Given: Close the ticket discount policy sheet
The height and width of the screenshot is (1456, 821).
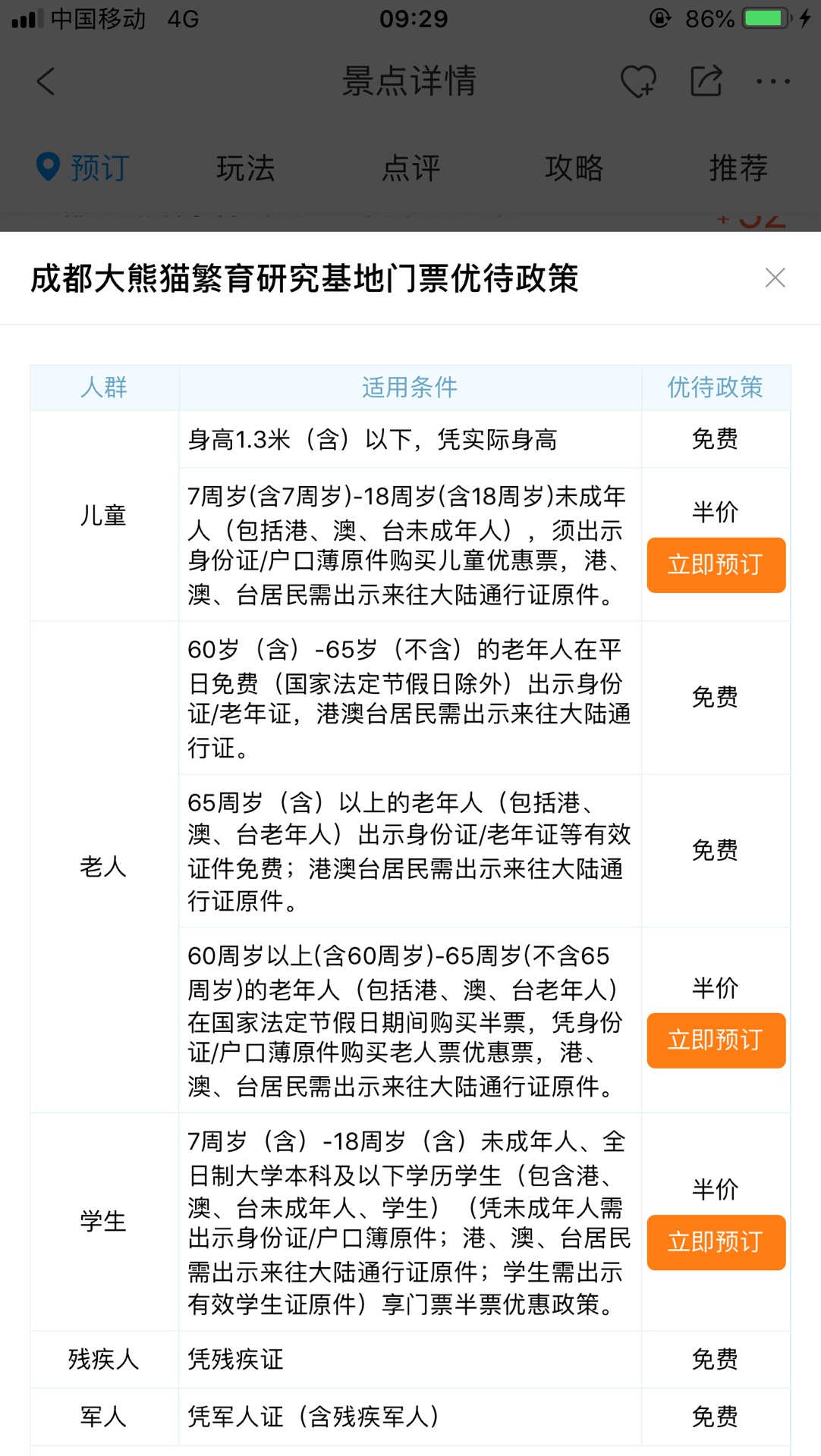Looking at the screenshot, I should click(775, 278).
